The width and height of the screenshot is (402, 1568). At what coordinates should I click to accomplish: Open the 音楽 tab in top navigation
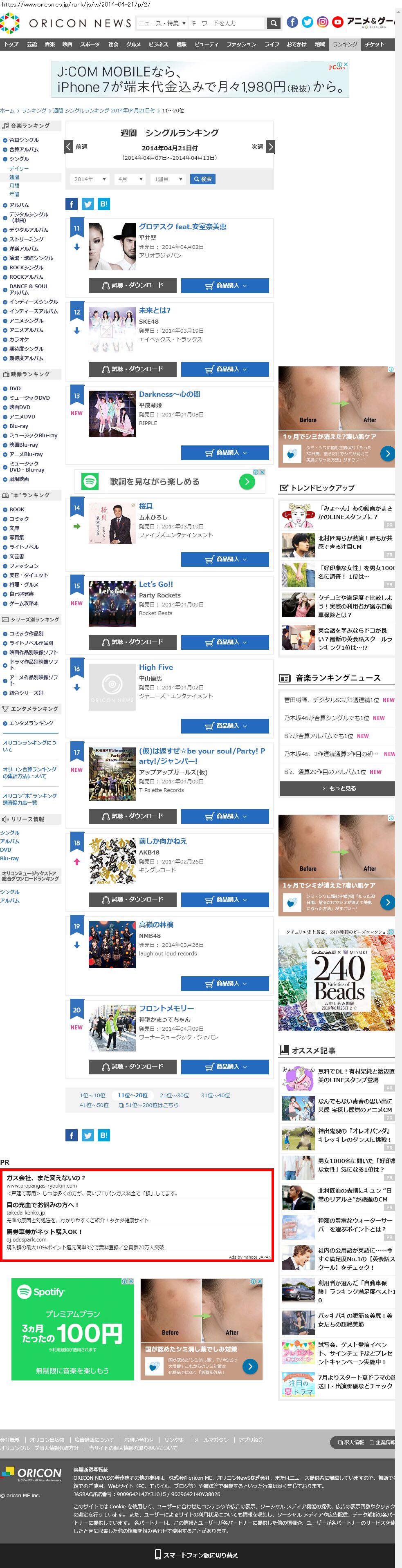[x=49, y=45]
